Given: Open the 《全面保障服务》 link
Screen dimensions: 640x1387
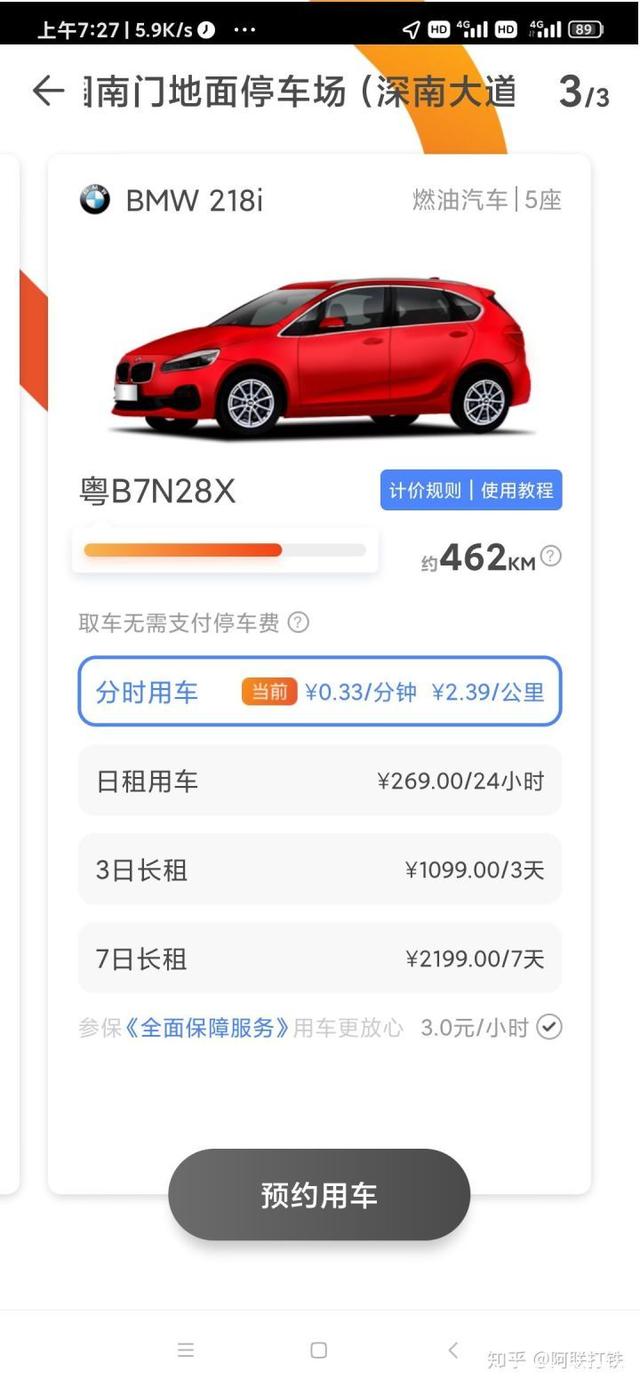Looking at the screenshot, I should [x=207, y=1027].
